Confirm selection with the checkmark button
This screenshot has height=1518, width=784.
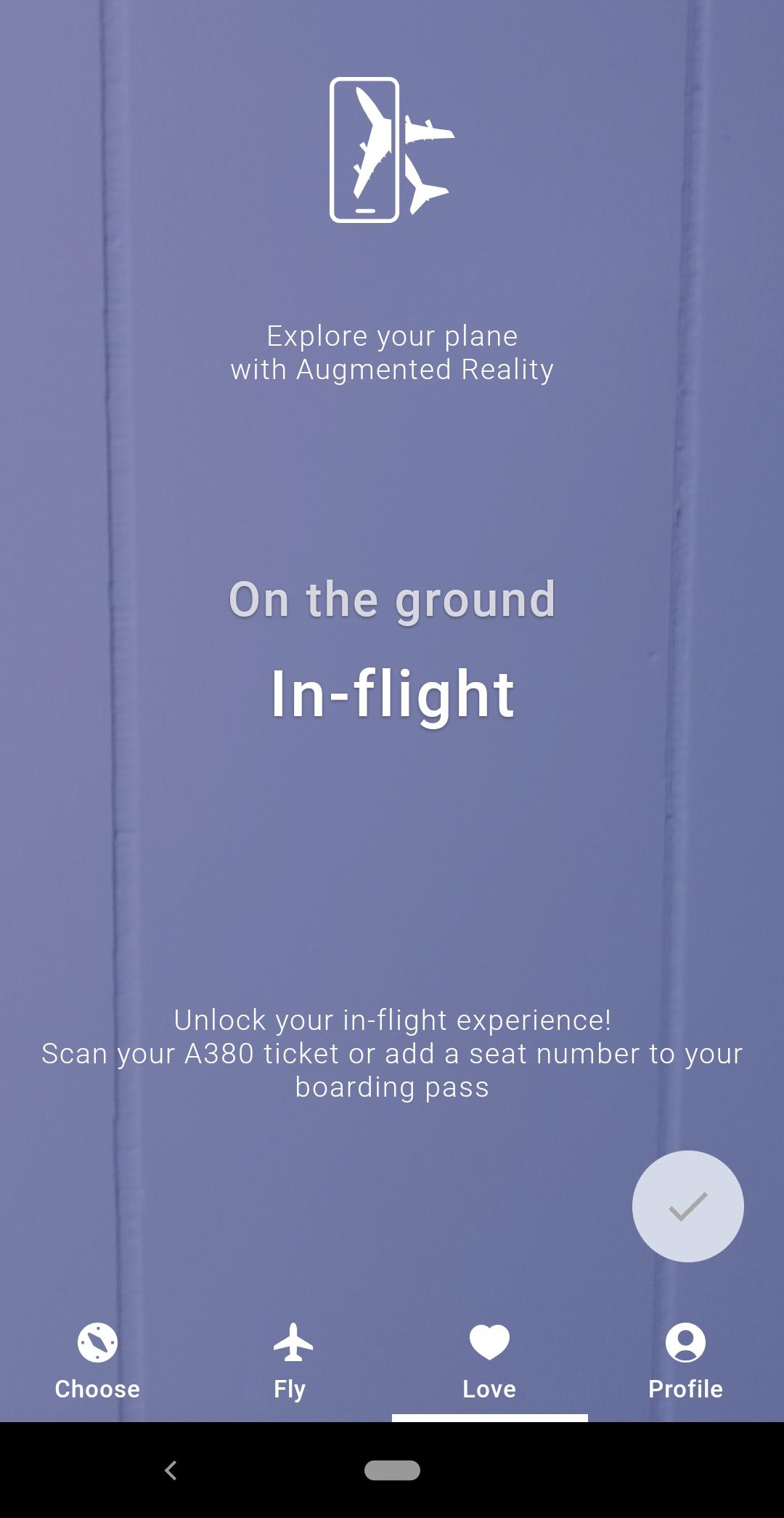pyautogui.click(x=687, y=1206)
